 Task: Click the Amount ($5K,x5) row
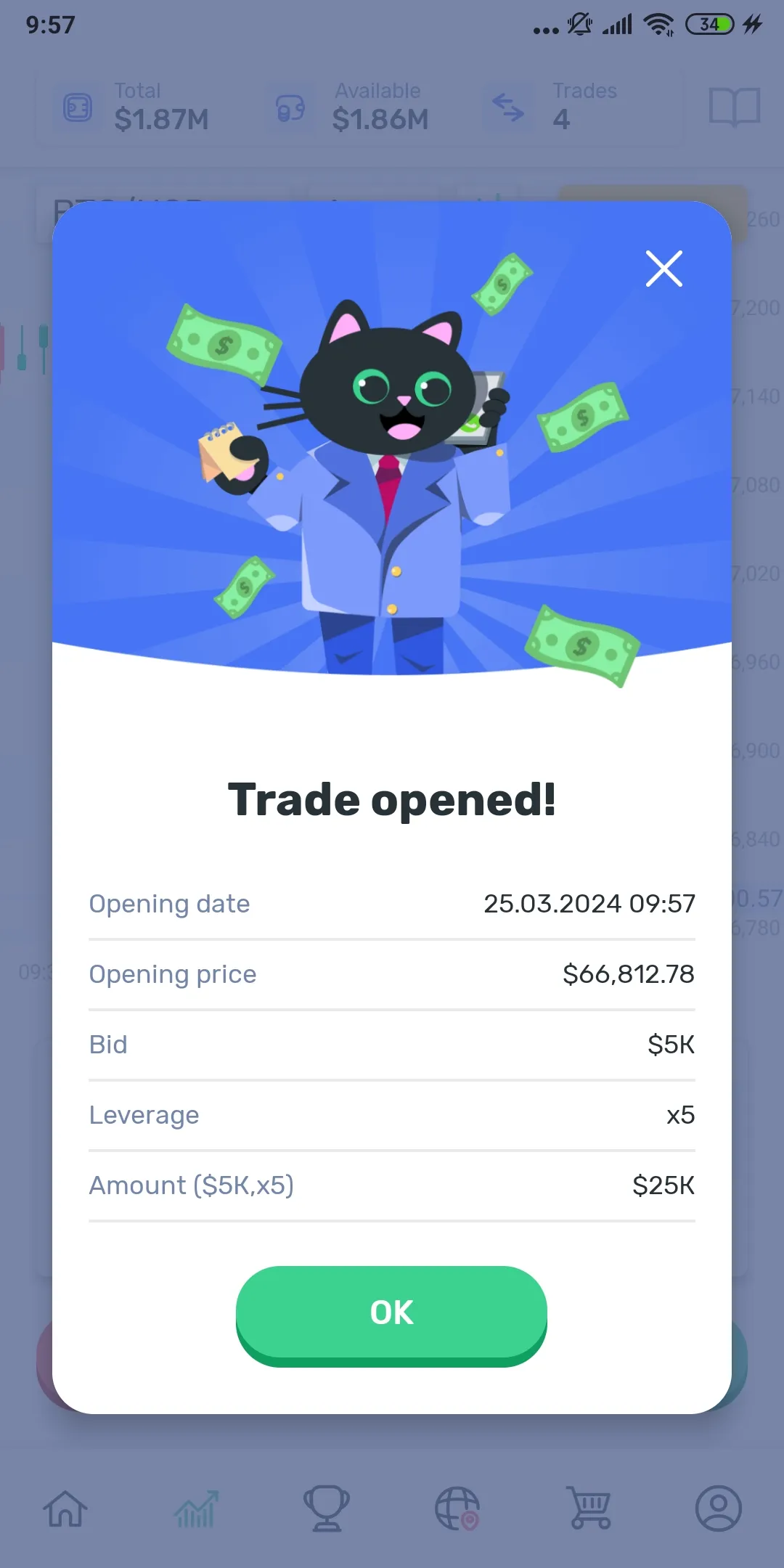[392, 1185]
